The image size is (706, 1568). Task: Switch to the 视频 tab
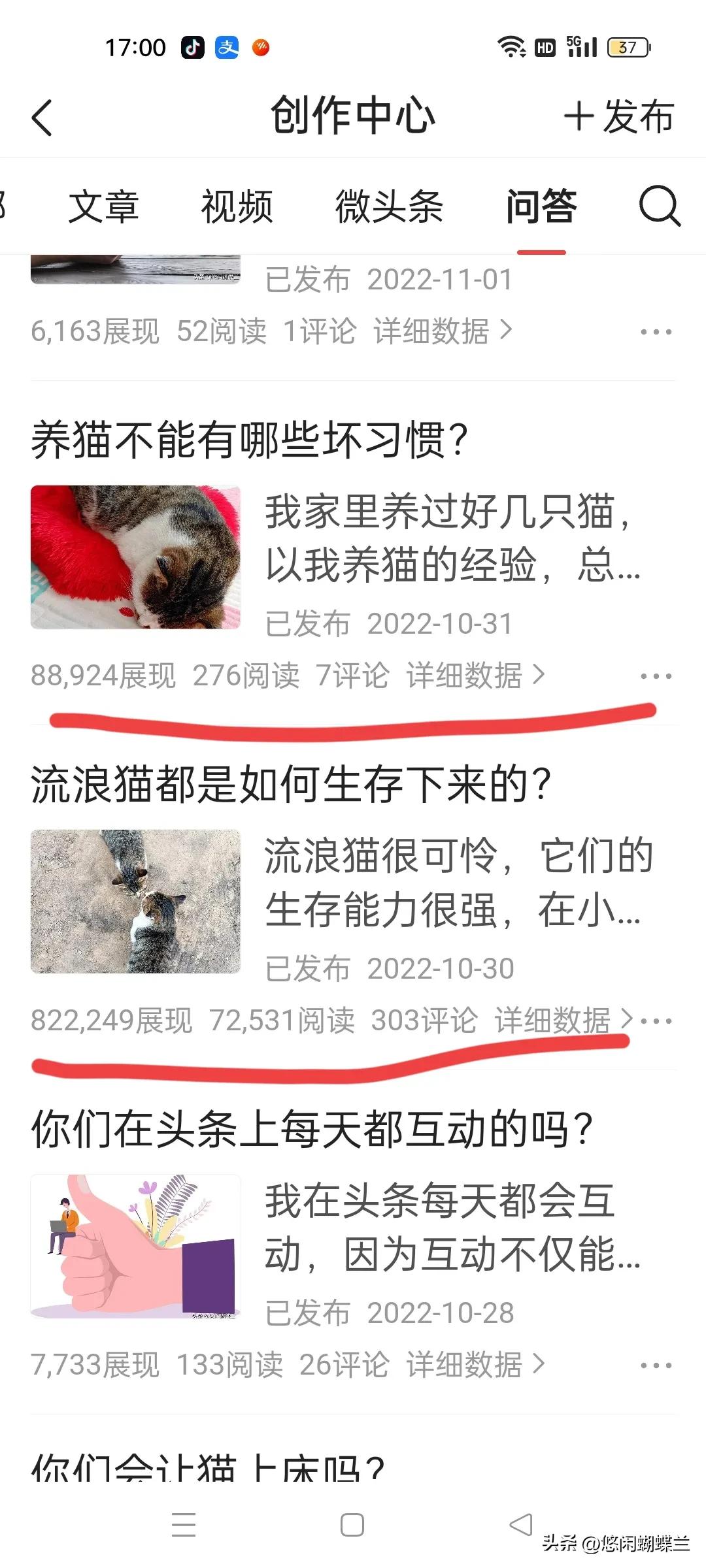pyautogui.click(x=237, y=208)
